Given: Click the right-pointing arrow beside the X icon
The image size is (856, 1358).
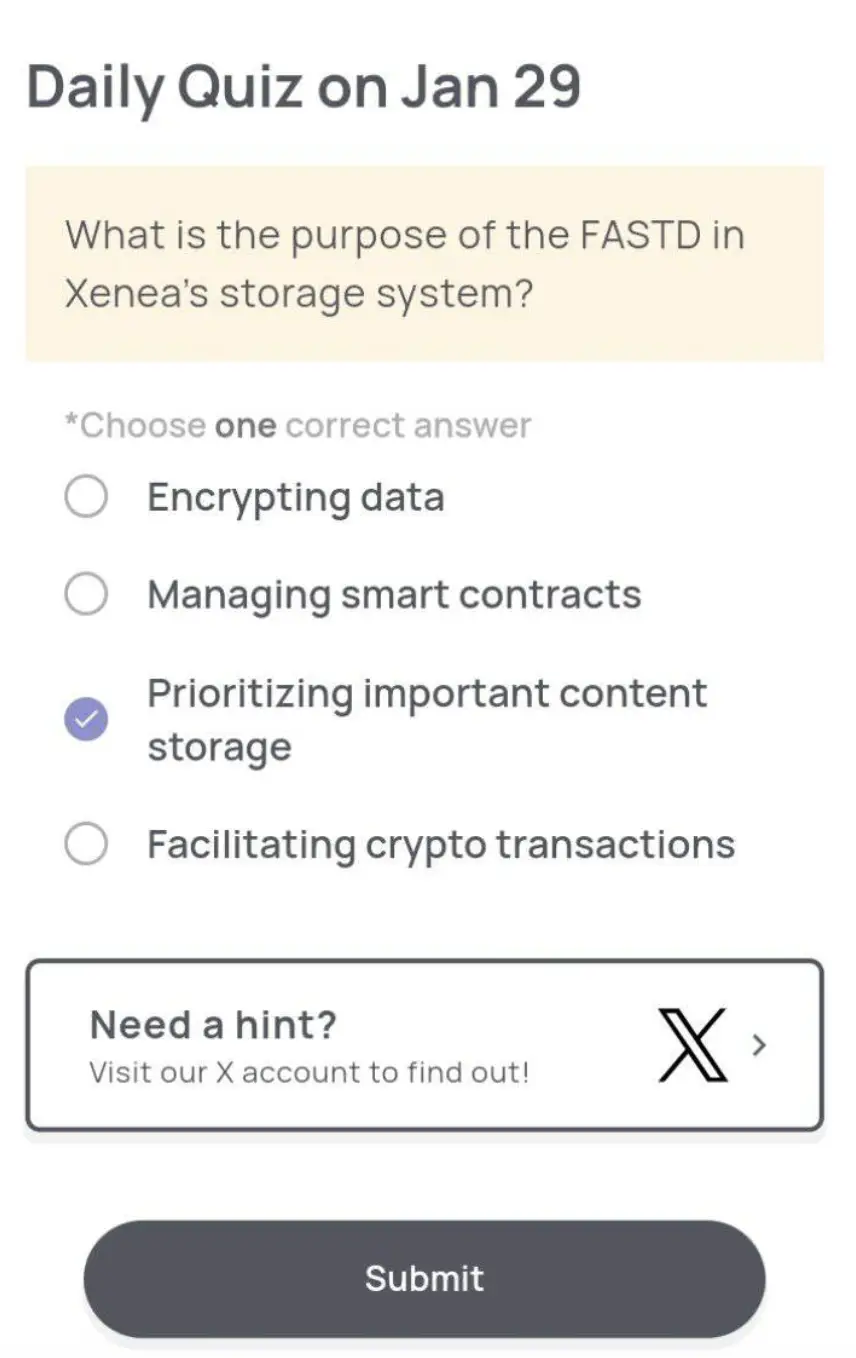Looking at the screenshot, I should point(758,1046).
